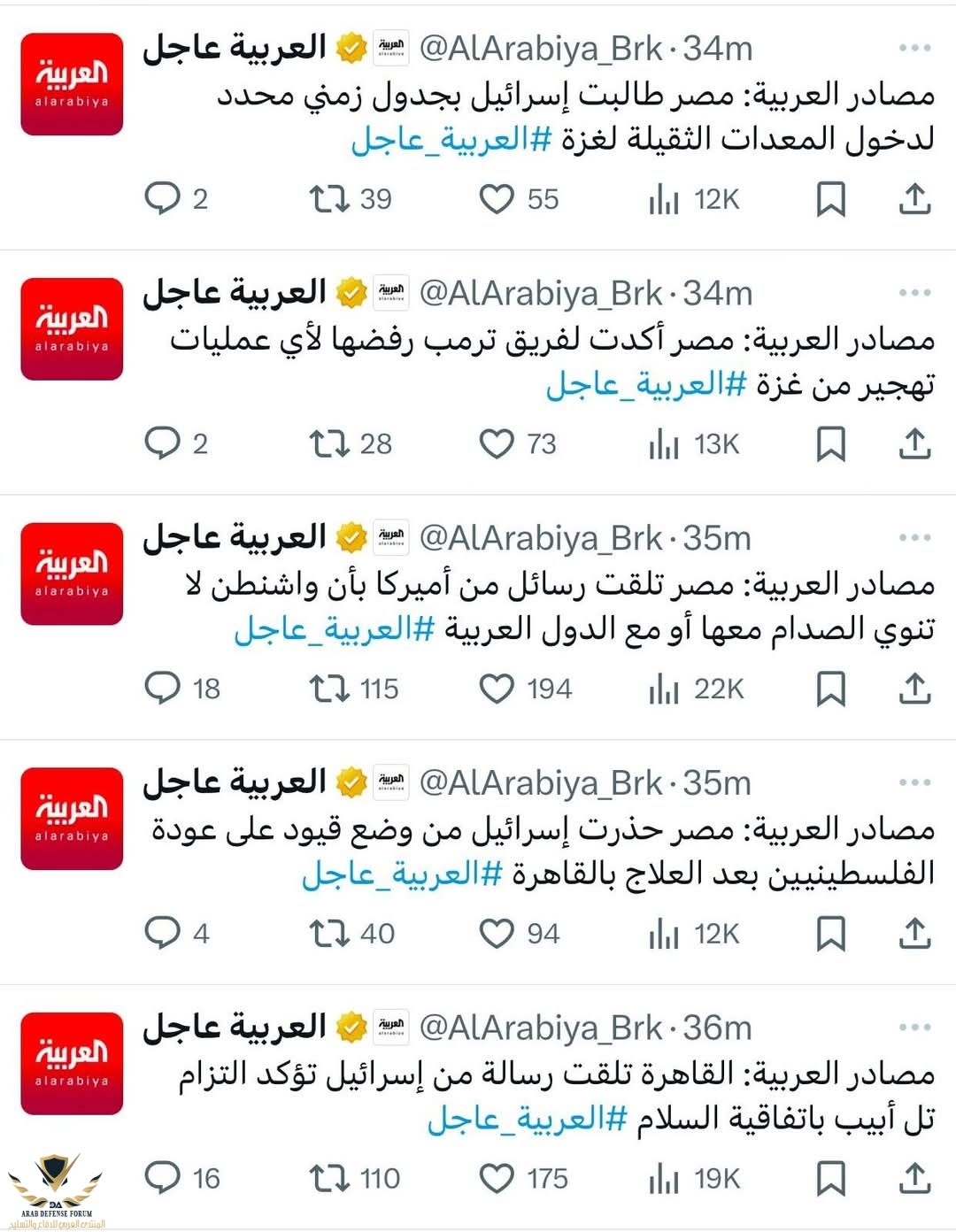Share the tweet about Palestinians treated in Cairo
This screenshot has height=1232, width=956.
pos(914,934)
